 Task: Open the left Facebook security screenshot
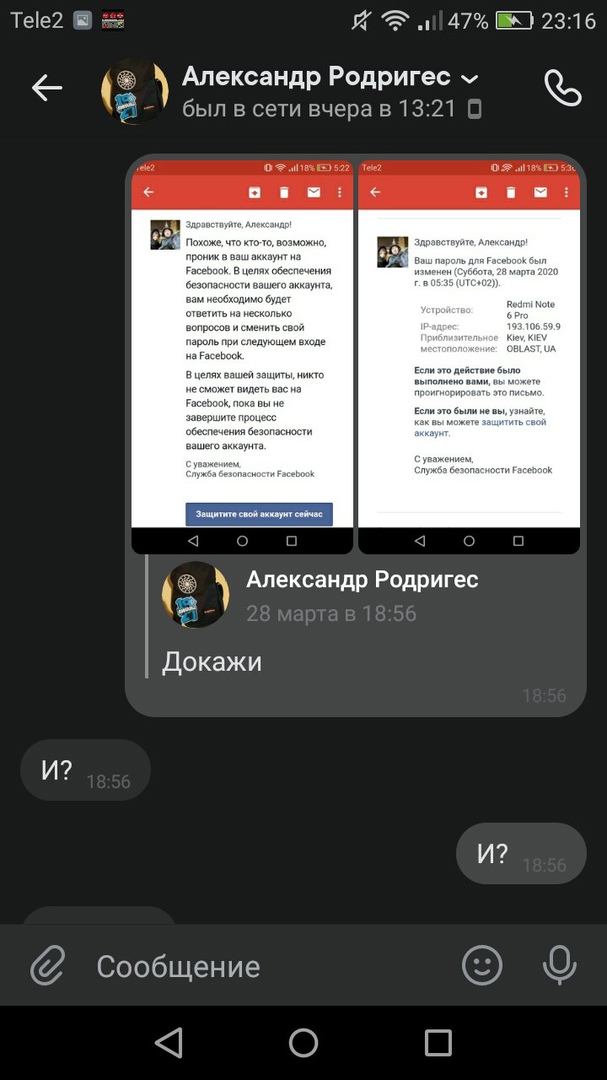pos(242,355)
